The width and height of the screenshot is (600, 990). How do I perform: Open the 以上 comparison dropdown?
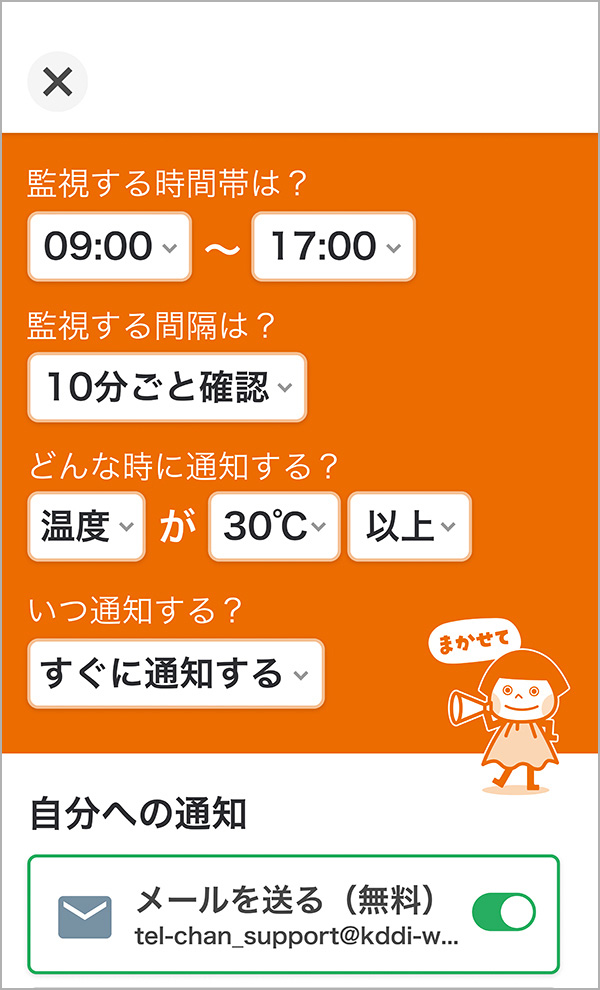coord(409,526)
